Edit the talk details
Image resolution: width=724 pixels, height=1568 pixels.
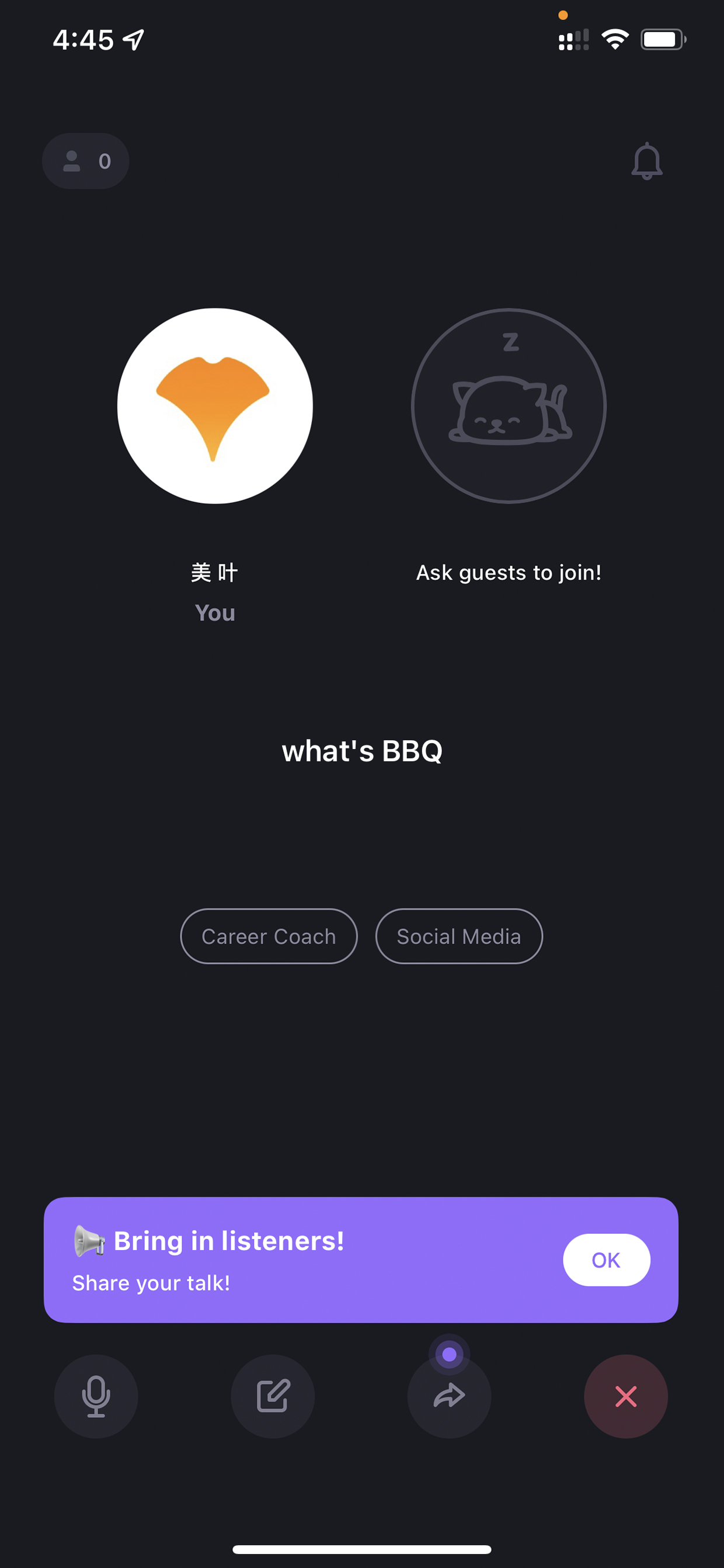coord(273,1396)
